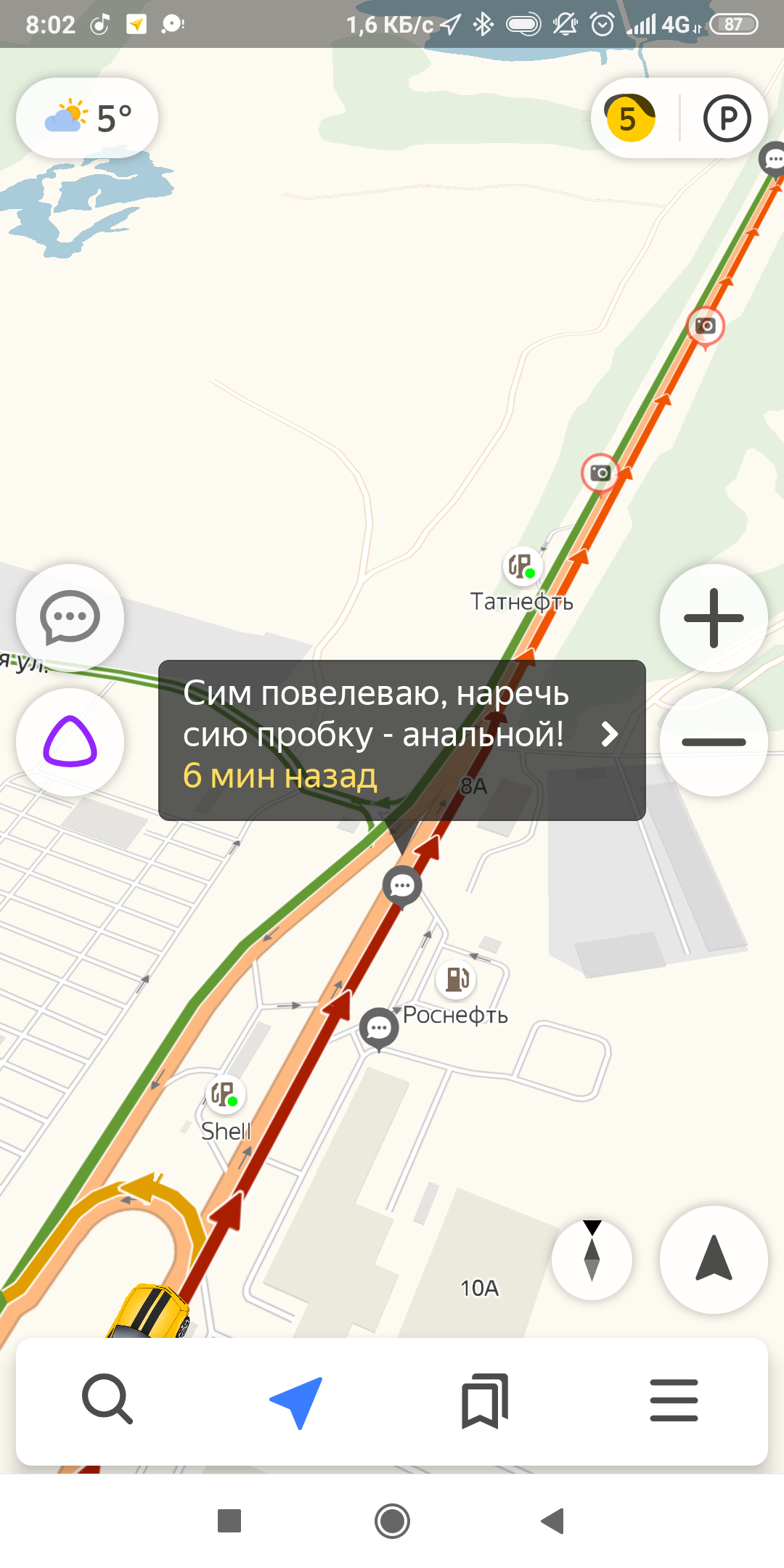Select the Роснефть gas station marker
The width and height of the screenshot is (784, 1568).
click(x=456, y=979)
